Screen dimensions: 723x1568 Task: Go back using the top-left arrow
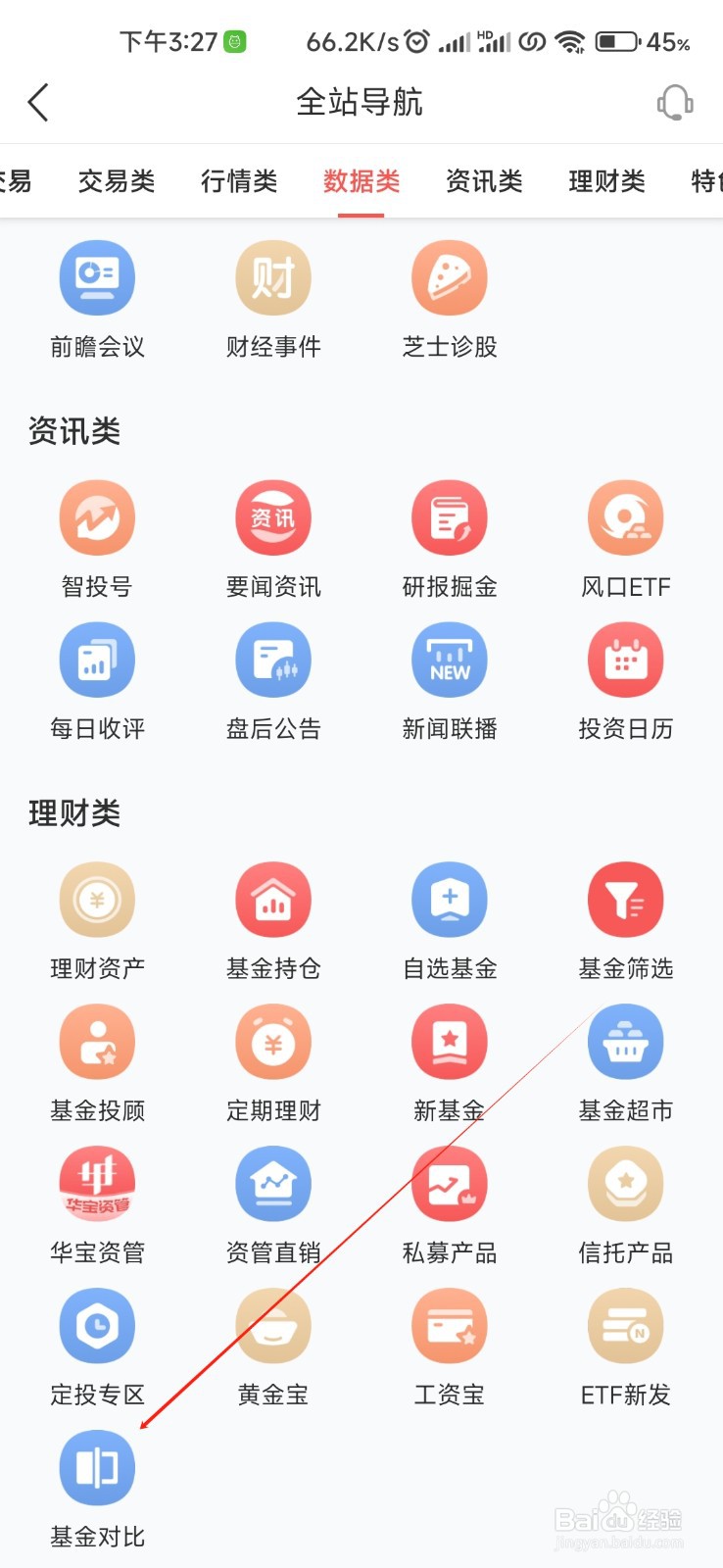pyautogui.click(x=38, y=102)
